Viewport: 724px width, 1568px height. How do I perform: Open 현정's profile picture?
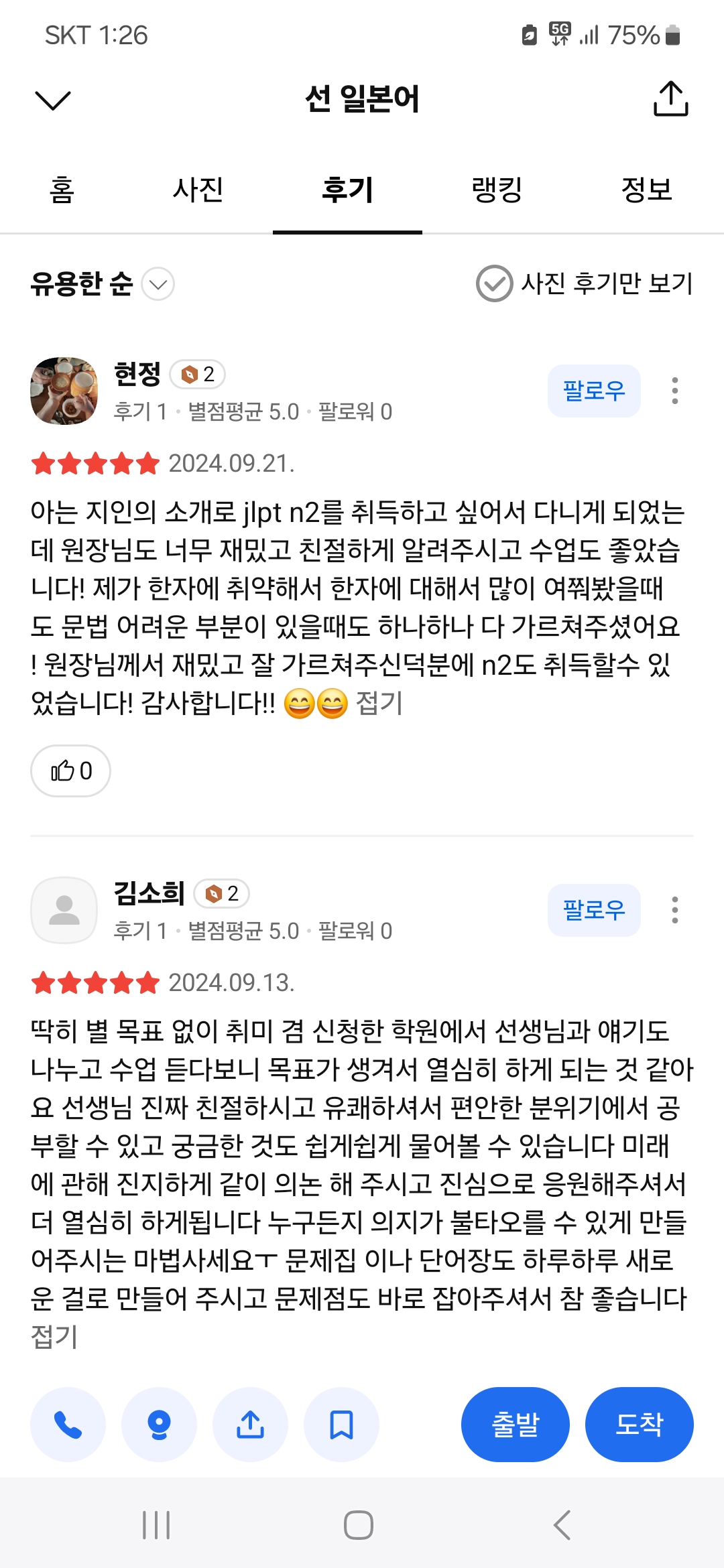pos(64,391)
